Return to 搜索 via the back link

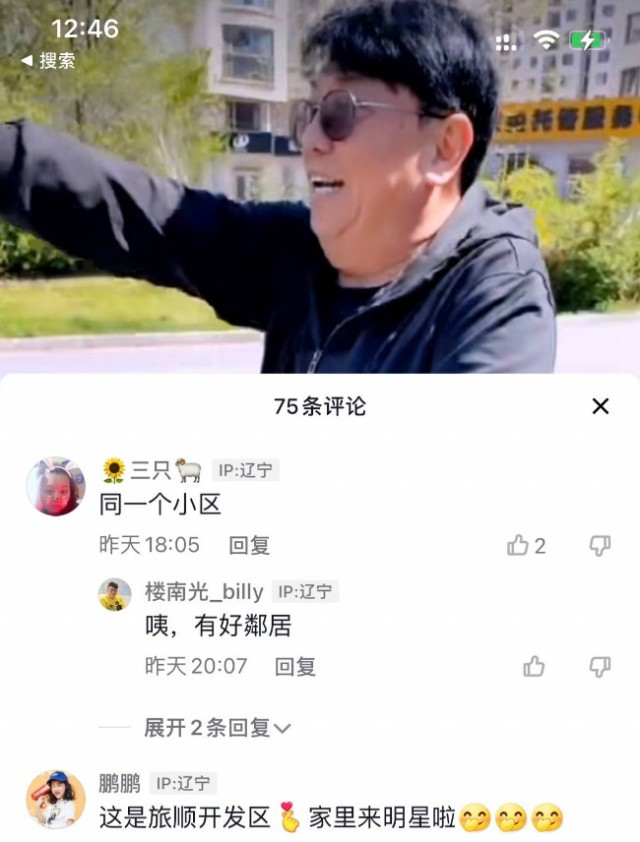click(48, 61)
